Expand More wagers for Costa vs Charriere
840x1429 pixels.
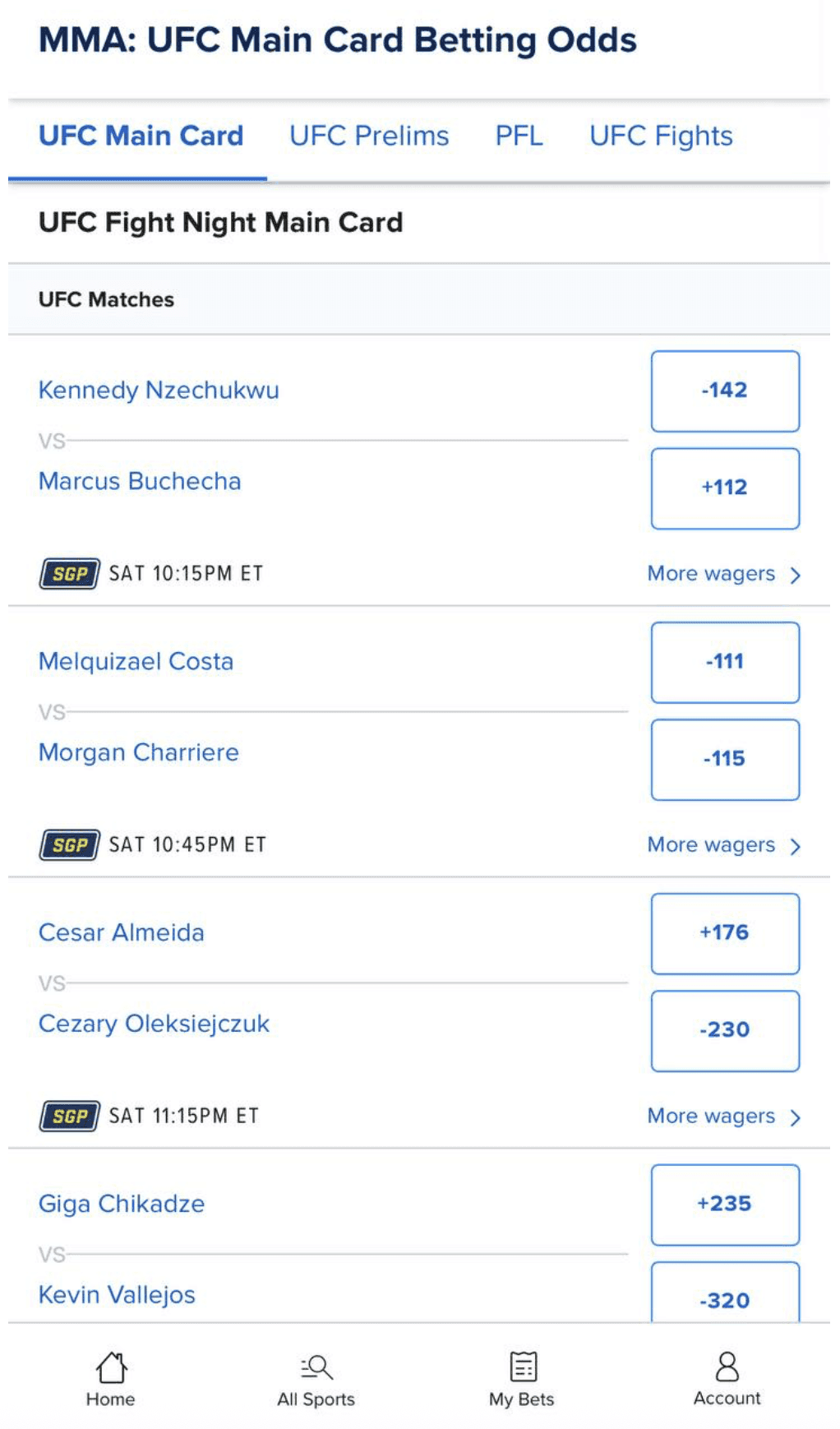point(712,845)
